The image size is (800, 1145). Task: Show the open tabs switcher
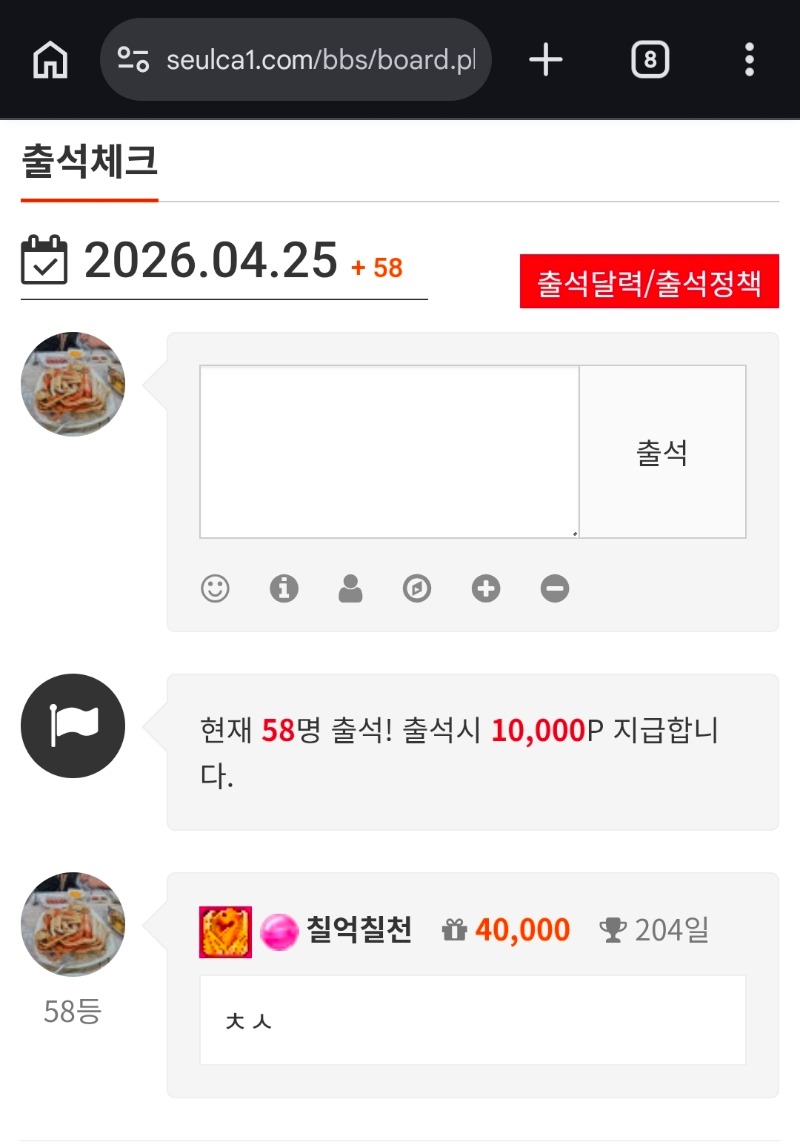click(x=650, y=60)
